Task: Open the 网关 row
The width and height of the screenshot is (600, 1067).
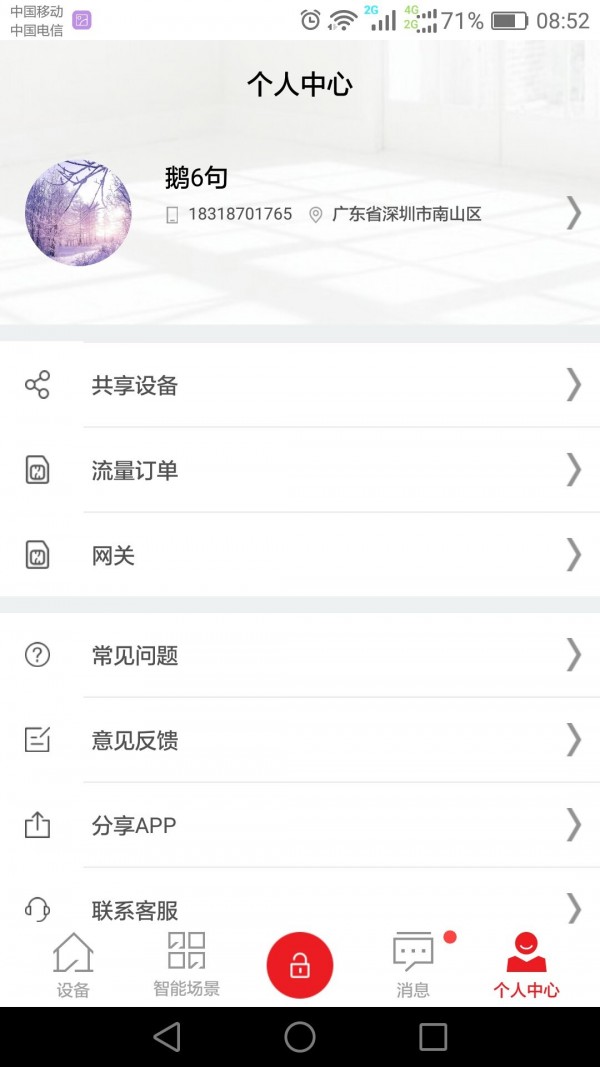Action: point(300,555)
